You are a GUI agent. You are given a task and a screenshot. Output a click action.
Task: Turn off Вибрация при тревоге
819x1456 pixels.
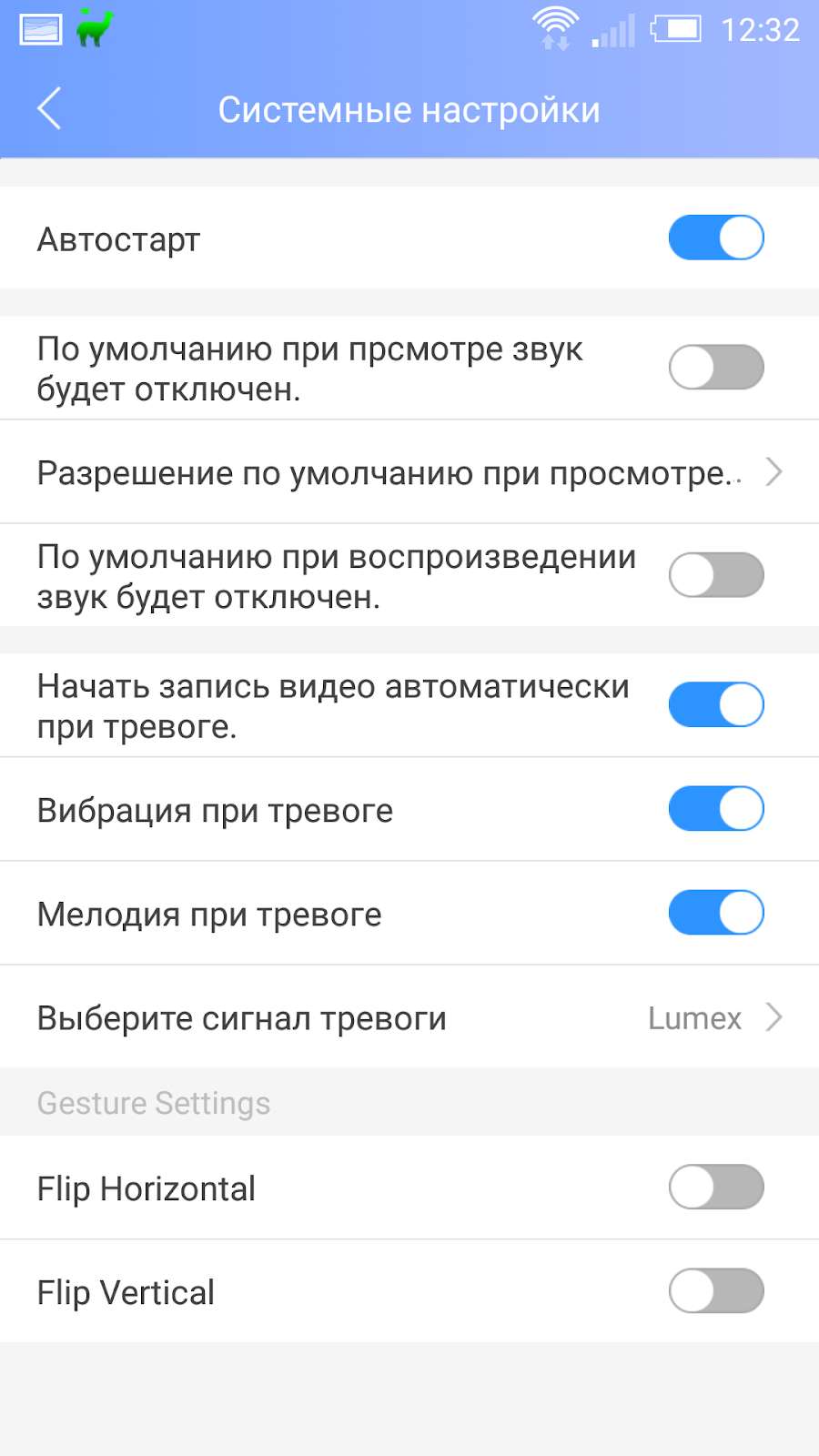[715, 809]
